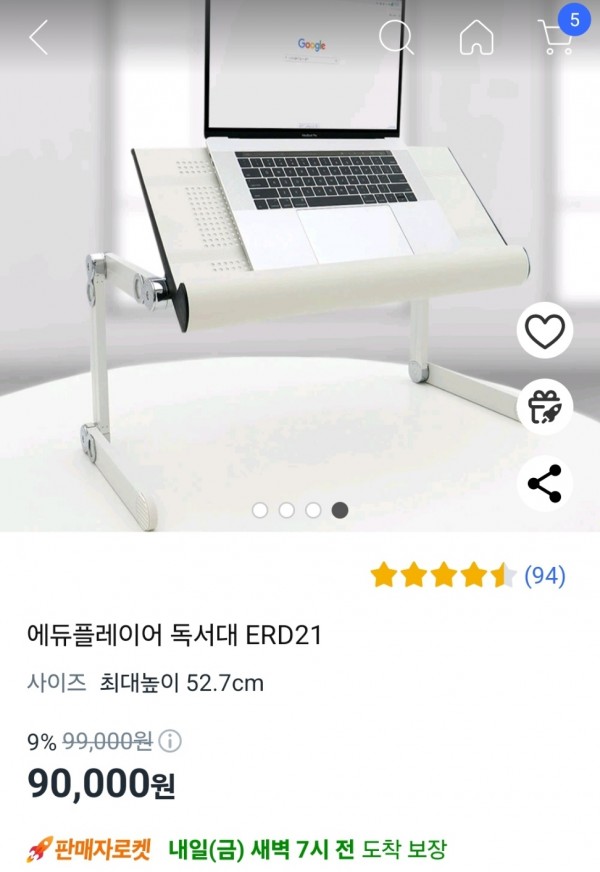
Task: Open the search magnifier
Action: tap(396, 38)
